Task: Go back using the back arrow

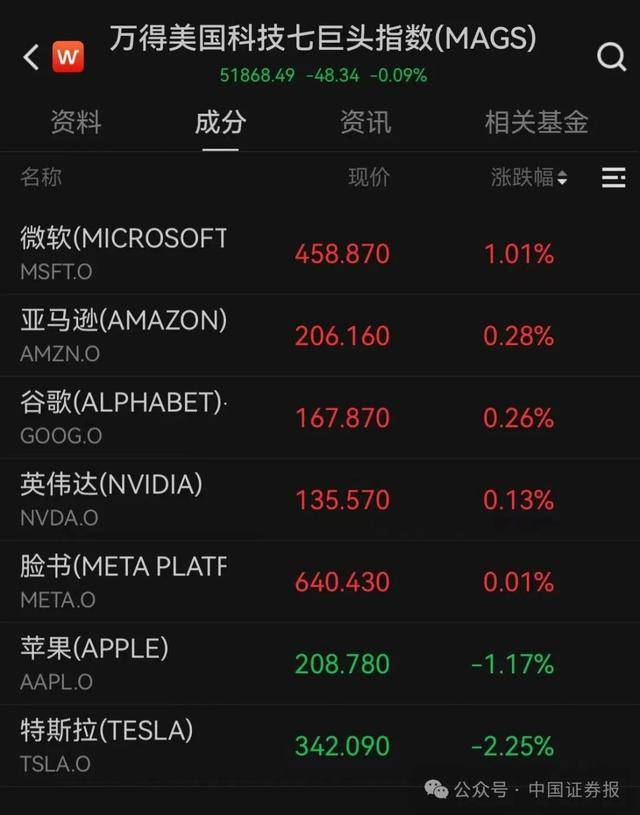Action: point(31,57)
